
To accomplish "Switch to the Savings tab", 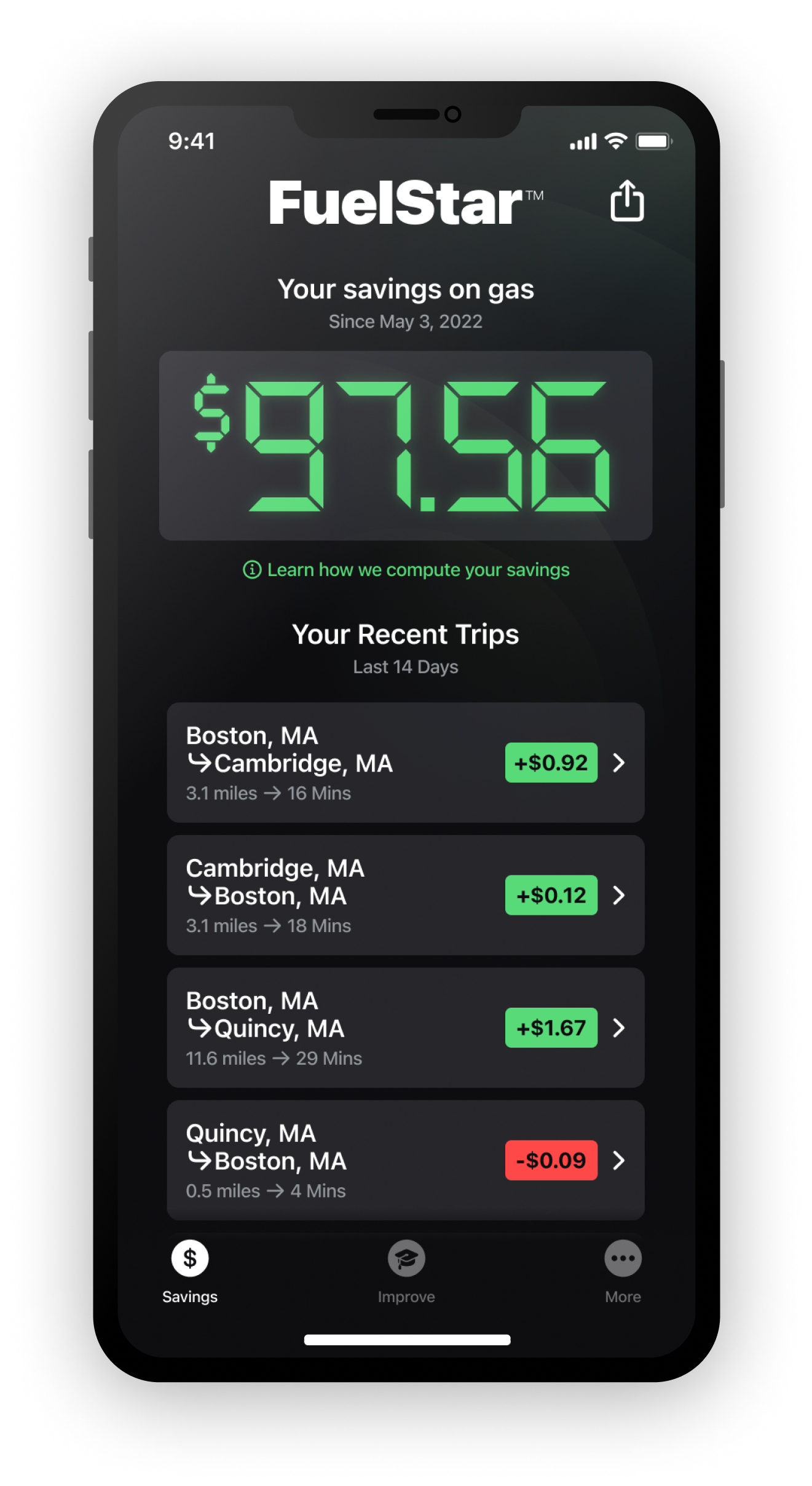I will 190,1270.
